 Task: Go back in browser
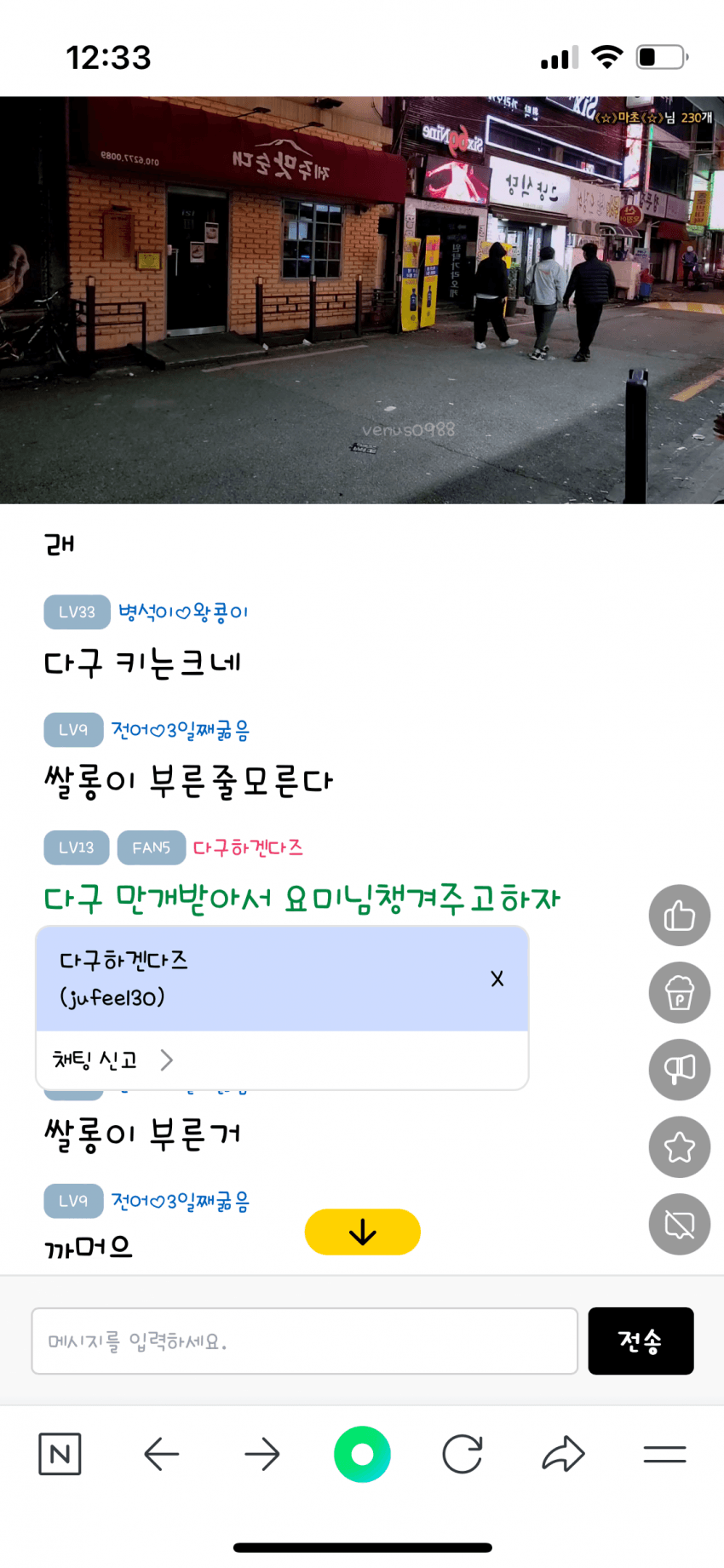pos(161,1454)
